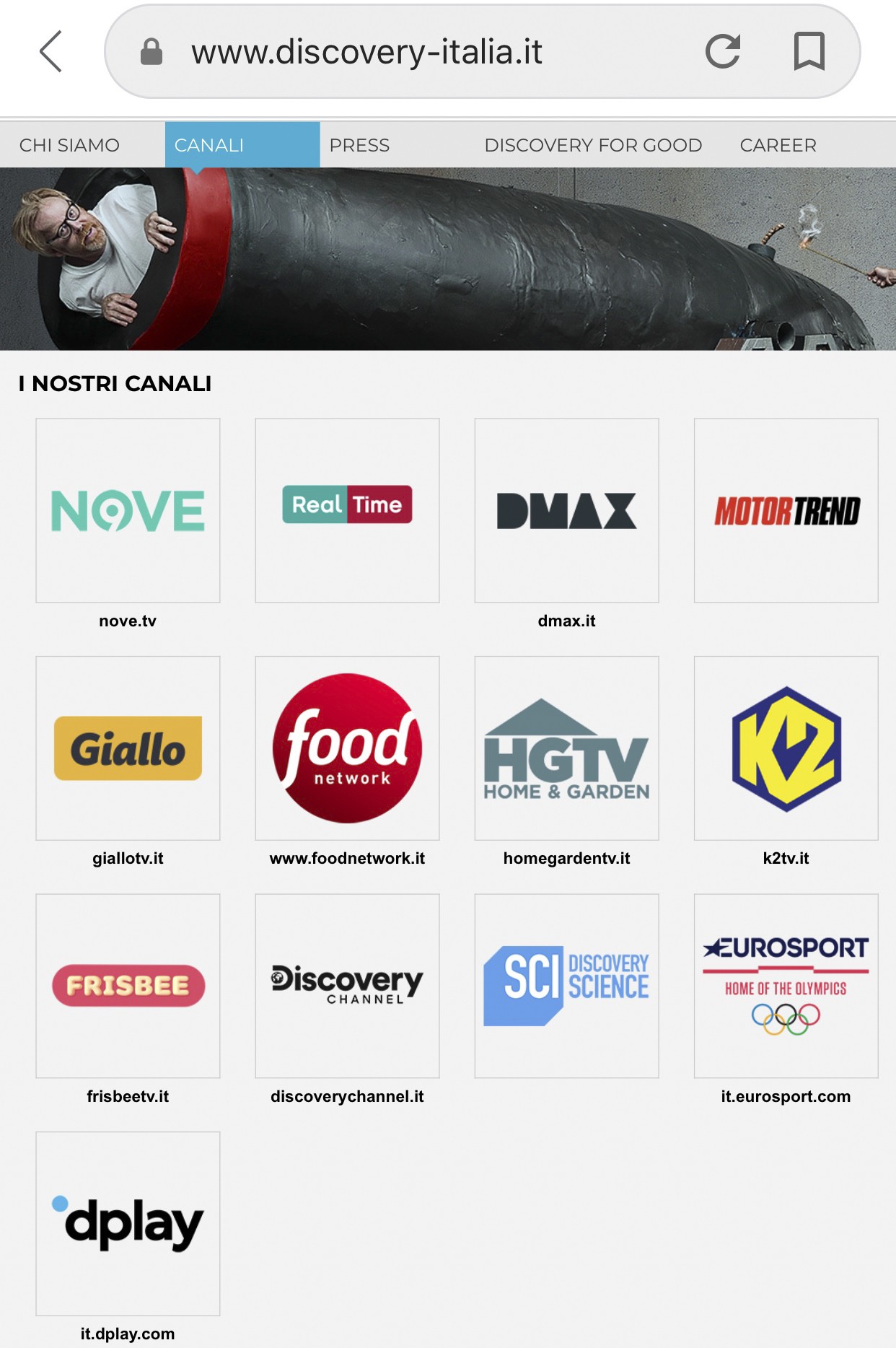
Task: Switch to the Chi Siamo tab
Action: coord(69,145)
